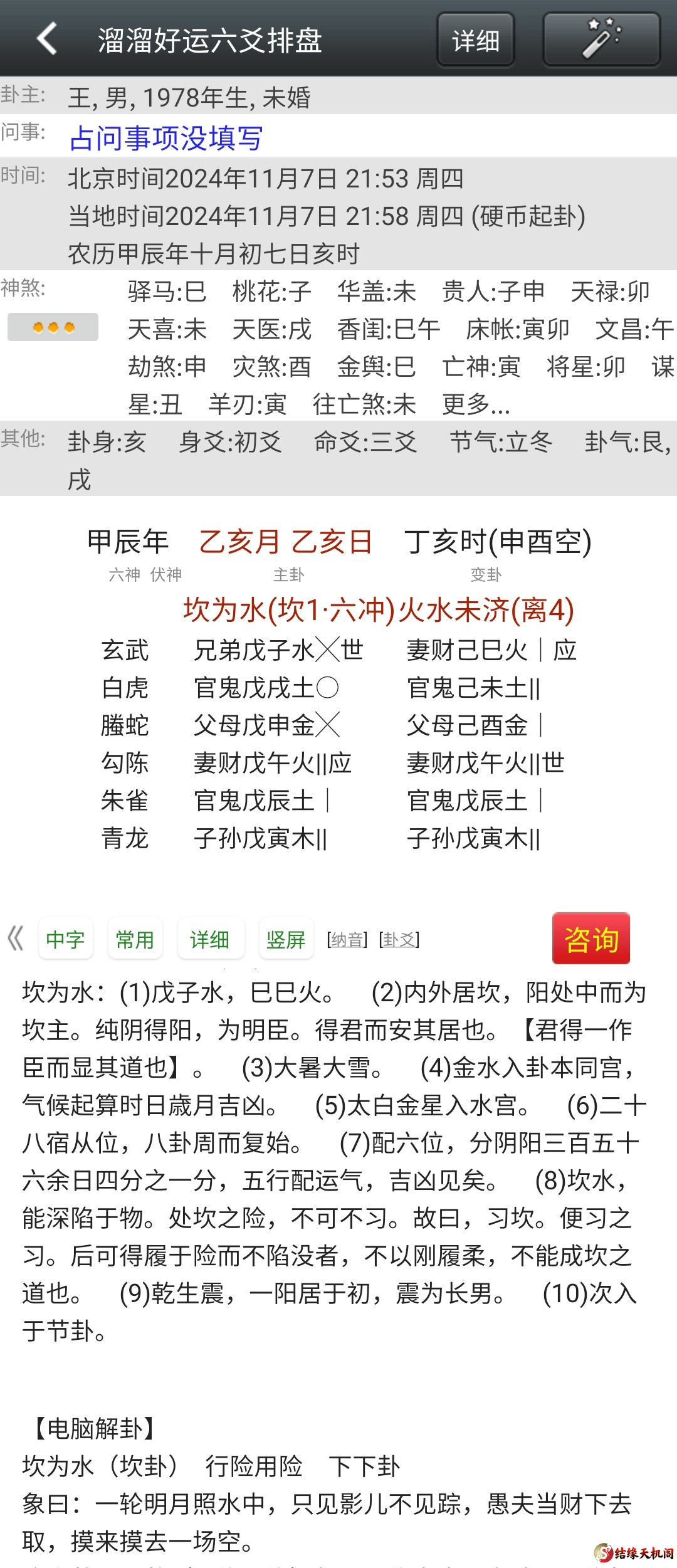Screen dimensions: 677x1568
Task: Select the 中字 font size button
Action: pos(66,939)
